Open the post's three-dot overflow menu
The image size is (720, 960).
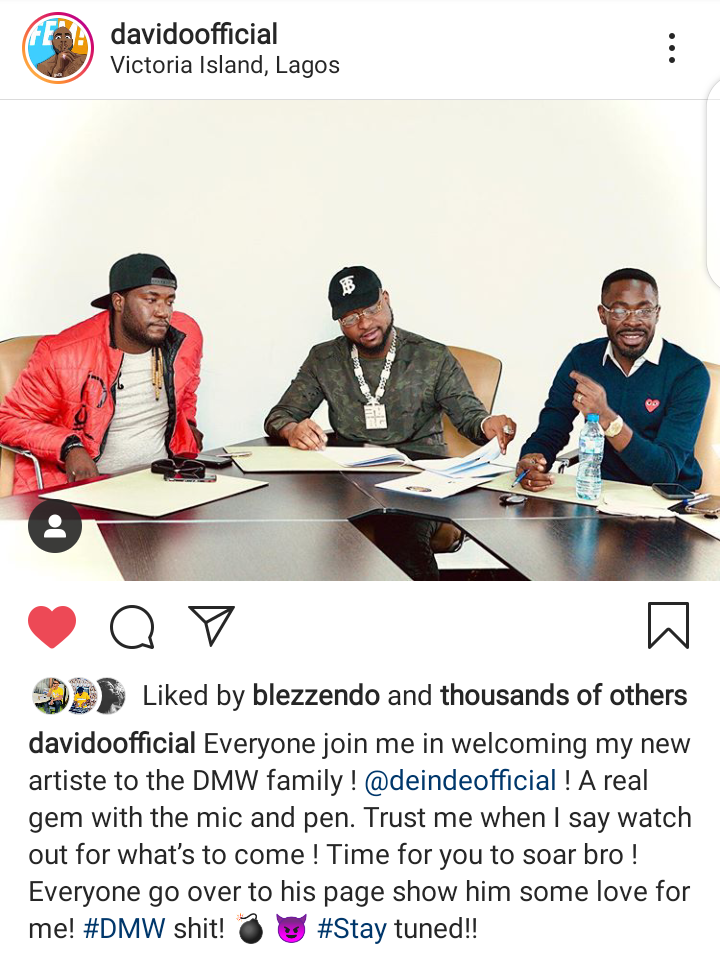point(672,48)
